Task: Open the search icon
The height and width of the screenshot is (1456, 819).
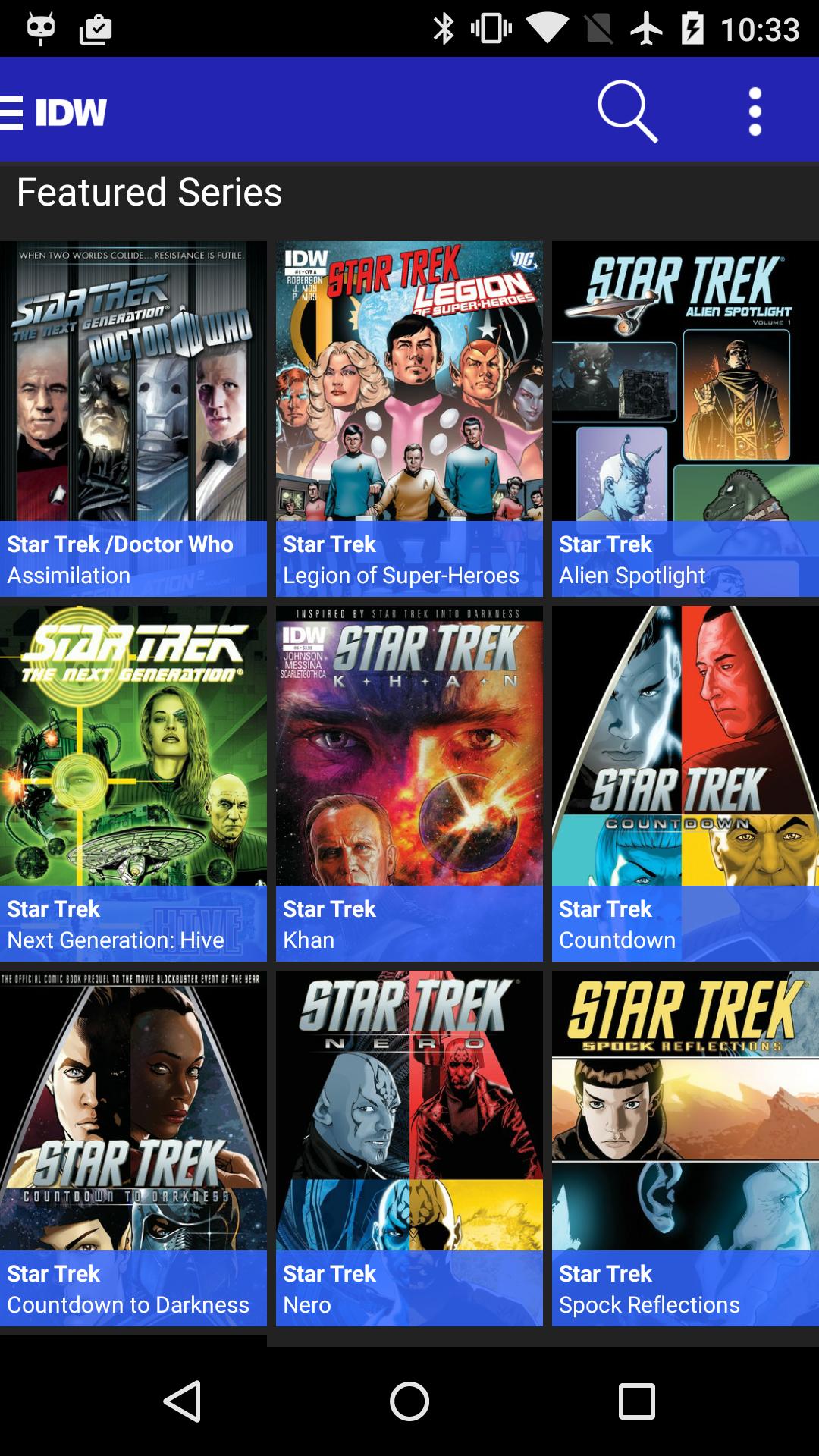Action: 627,111
